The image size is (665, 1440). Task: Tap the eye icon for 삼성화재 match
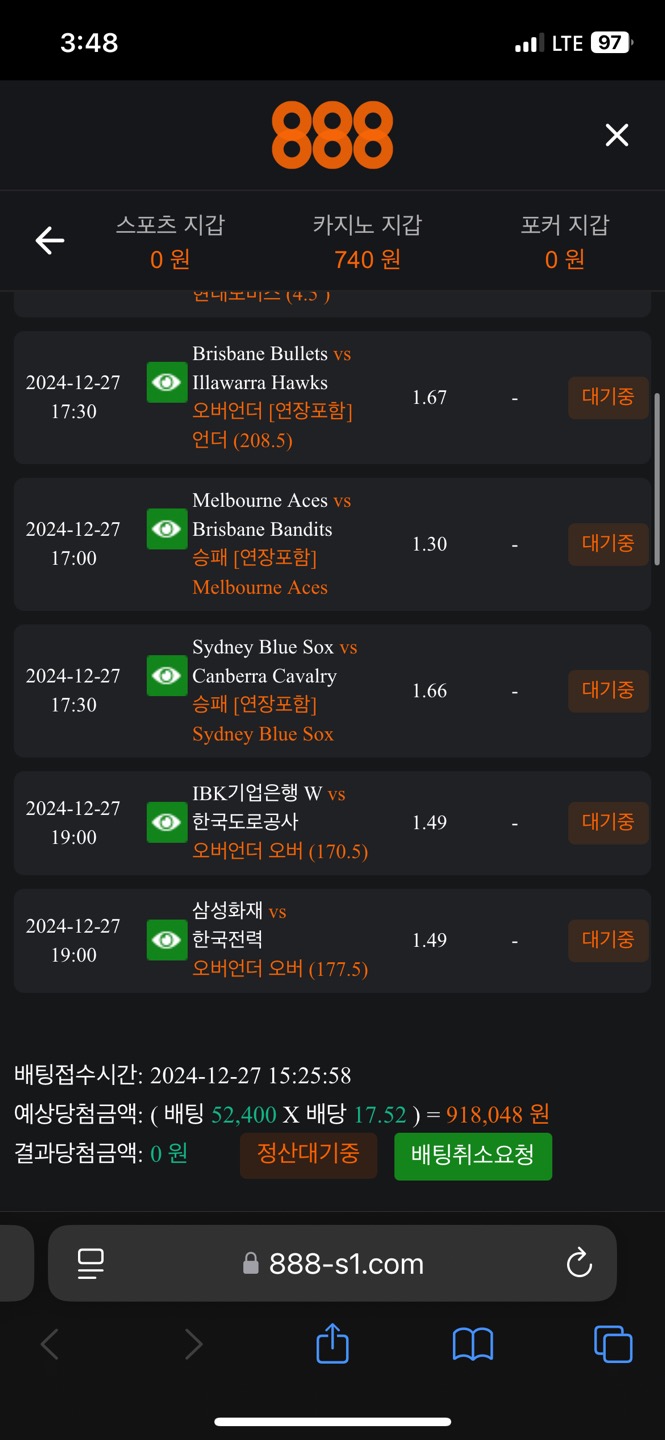(167, 940)
